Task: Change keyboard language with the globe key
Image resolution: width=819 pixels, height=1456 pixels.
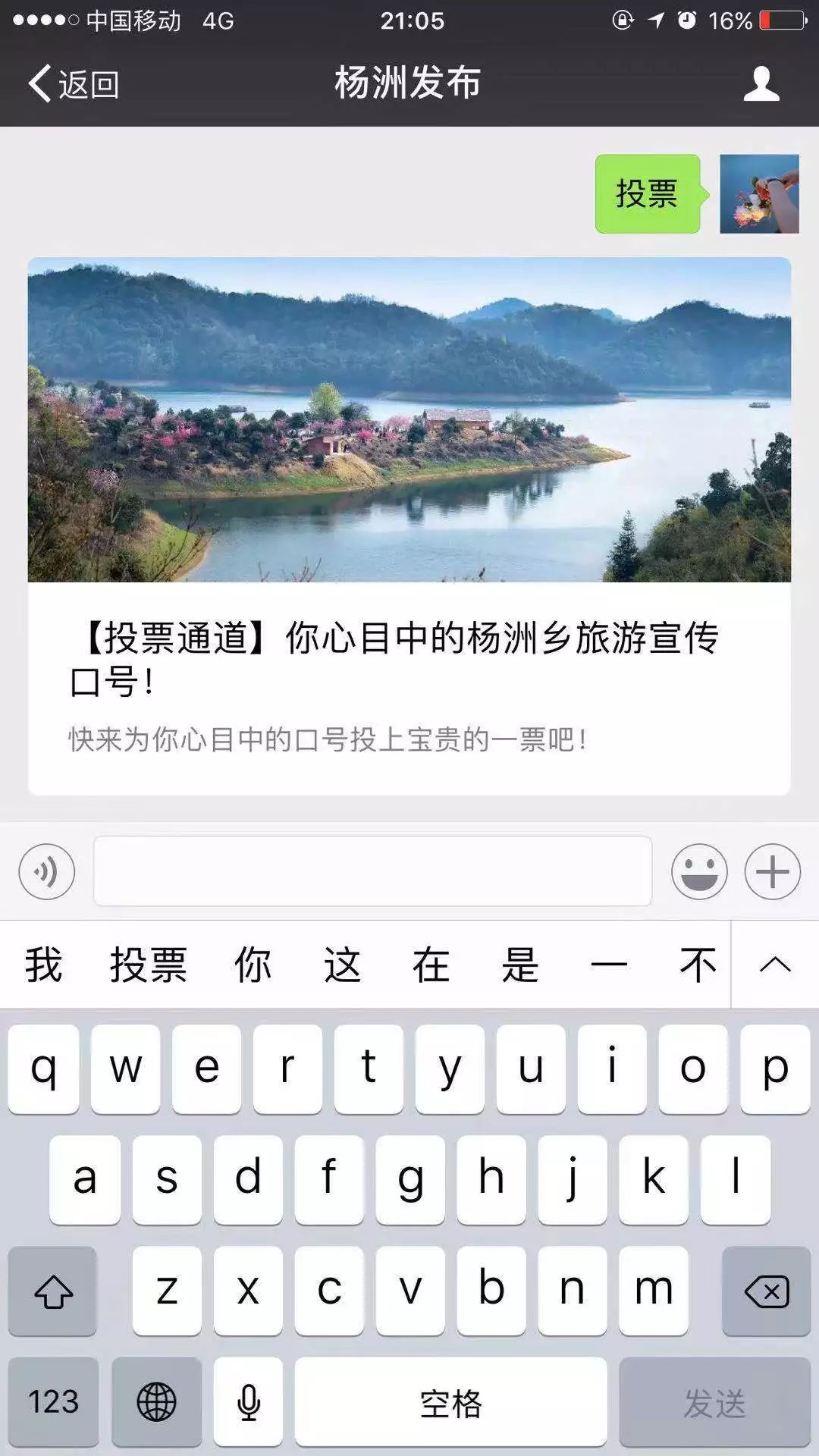Action: (x=156, y=1402)
